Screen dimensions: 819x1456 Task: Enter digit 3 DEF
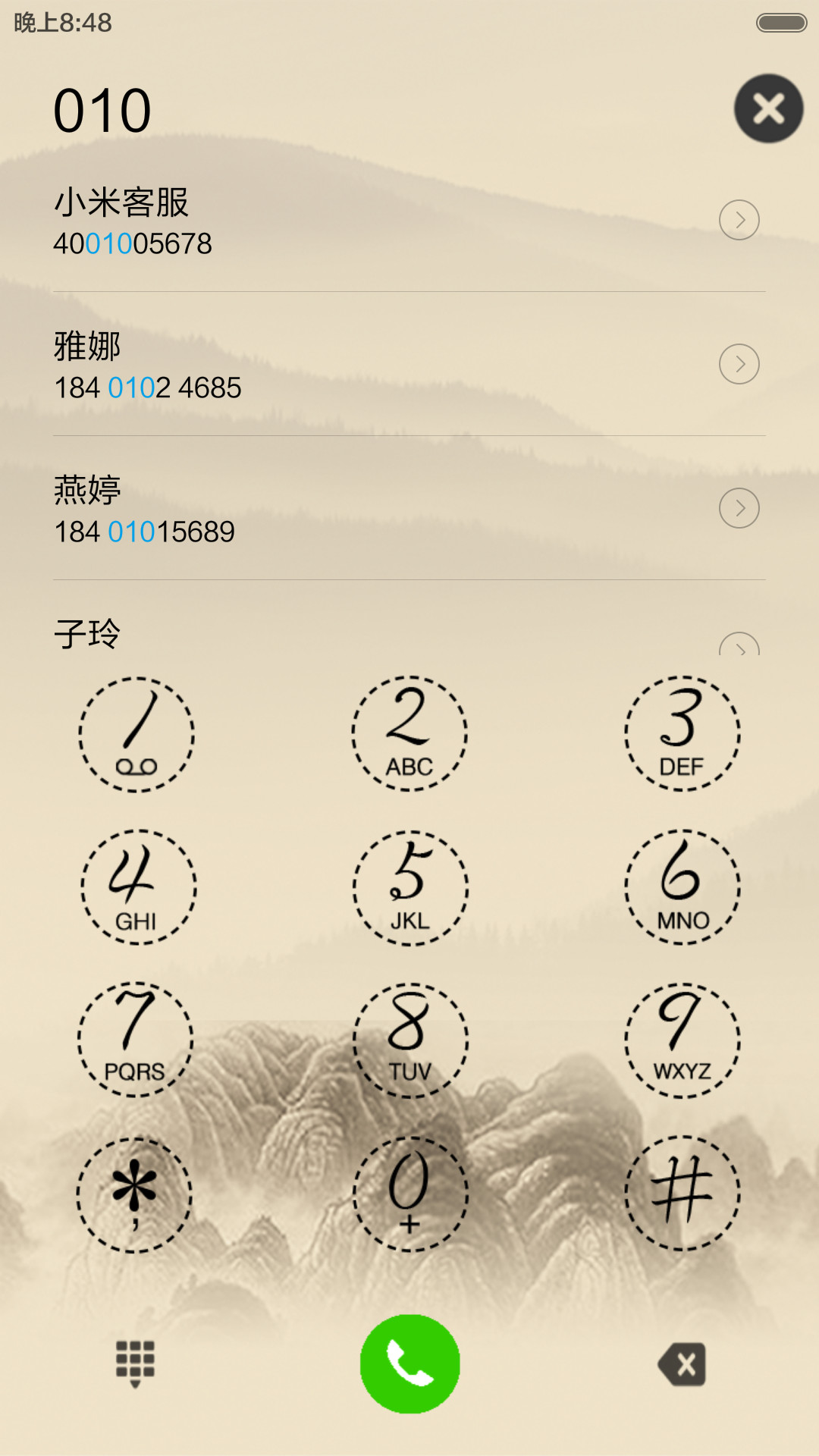coord(682,734)
